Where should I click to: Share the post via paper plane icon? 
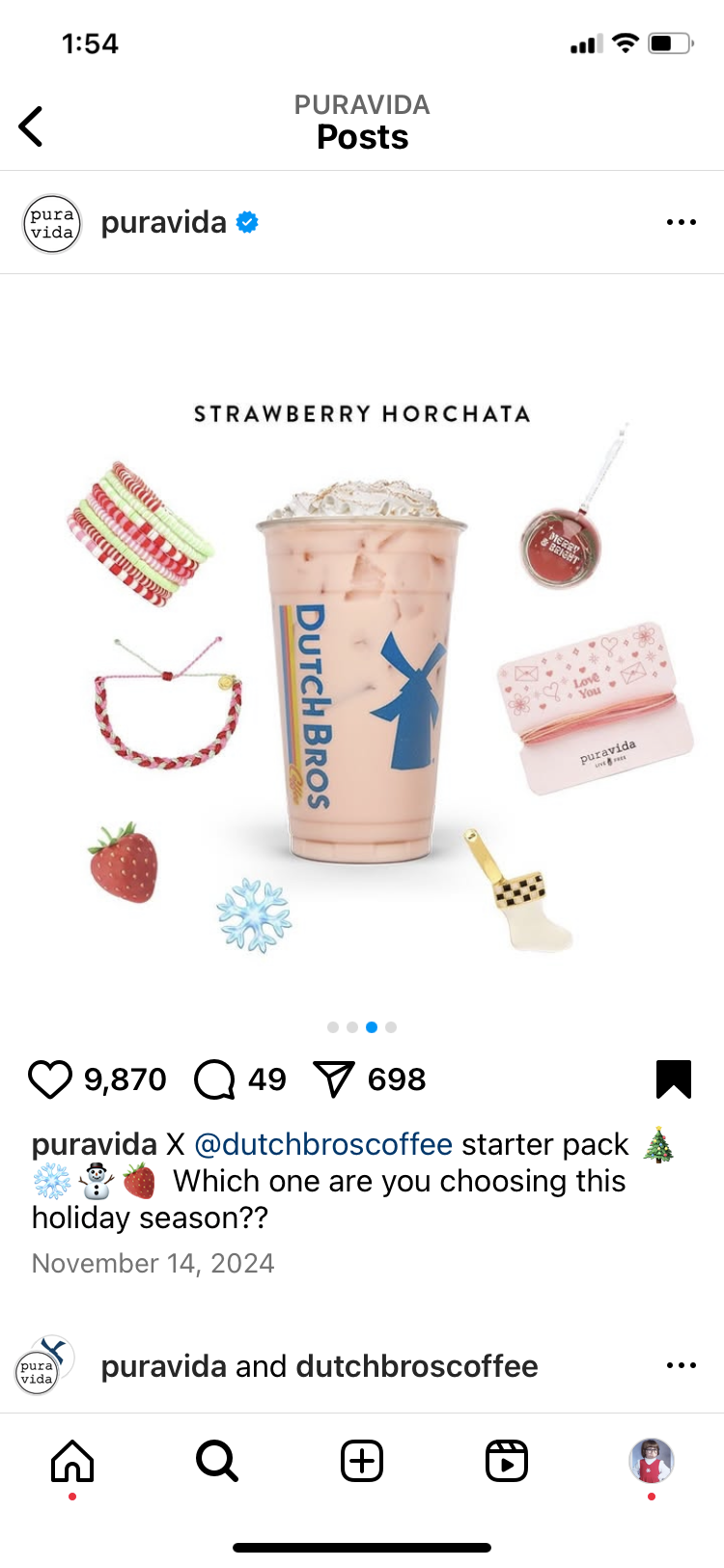(x=334, y=1079)
